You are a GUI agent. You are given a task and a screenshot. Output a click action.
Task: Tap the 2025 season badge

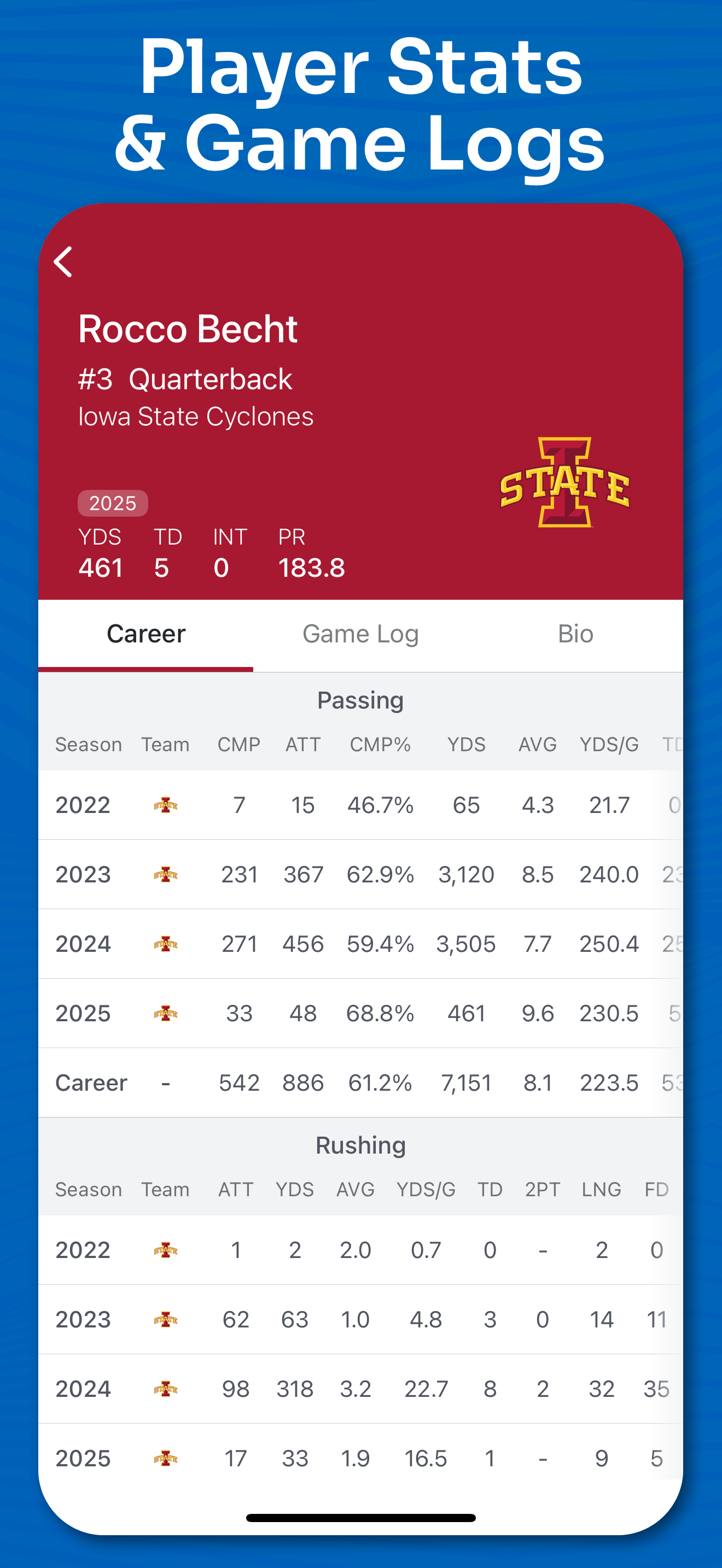click(113, 503)
